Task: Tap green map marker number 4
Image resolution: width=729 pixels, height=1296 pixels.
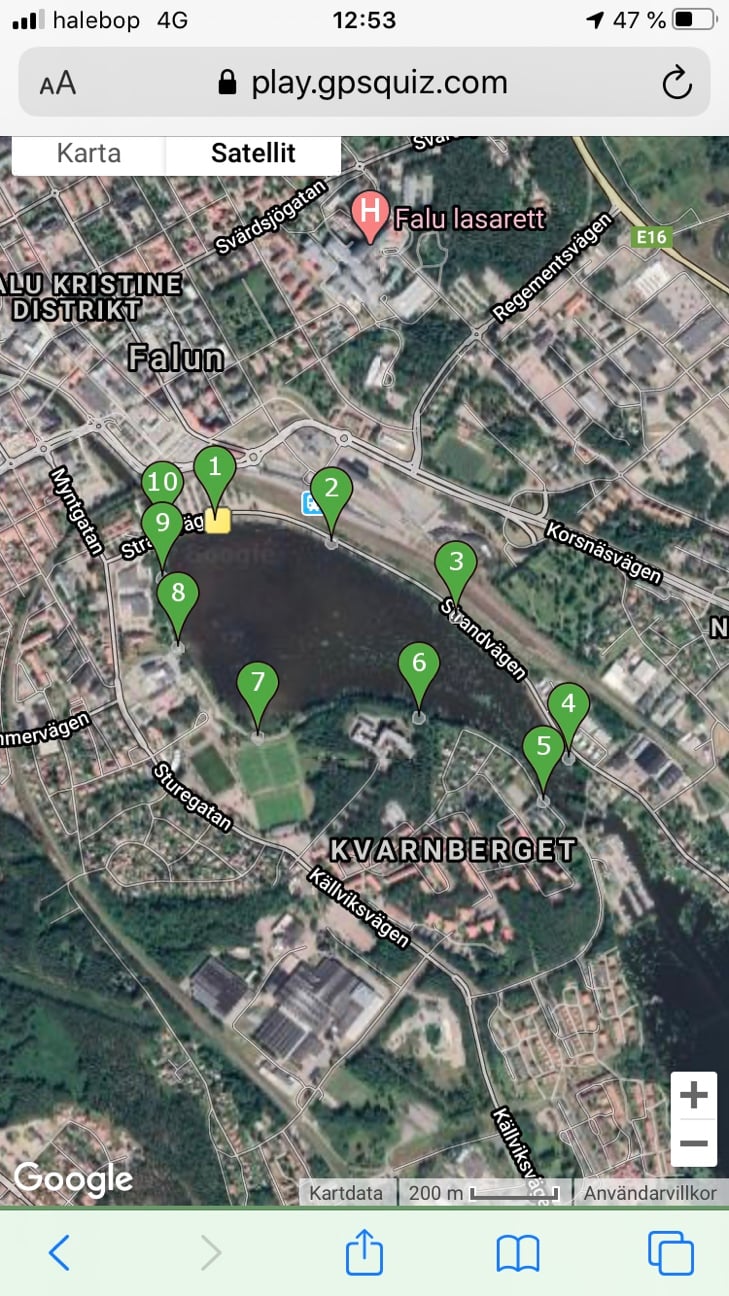Action: tap(568, 705)
